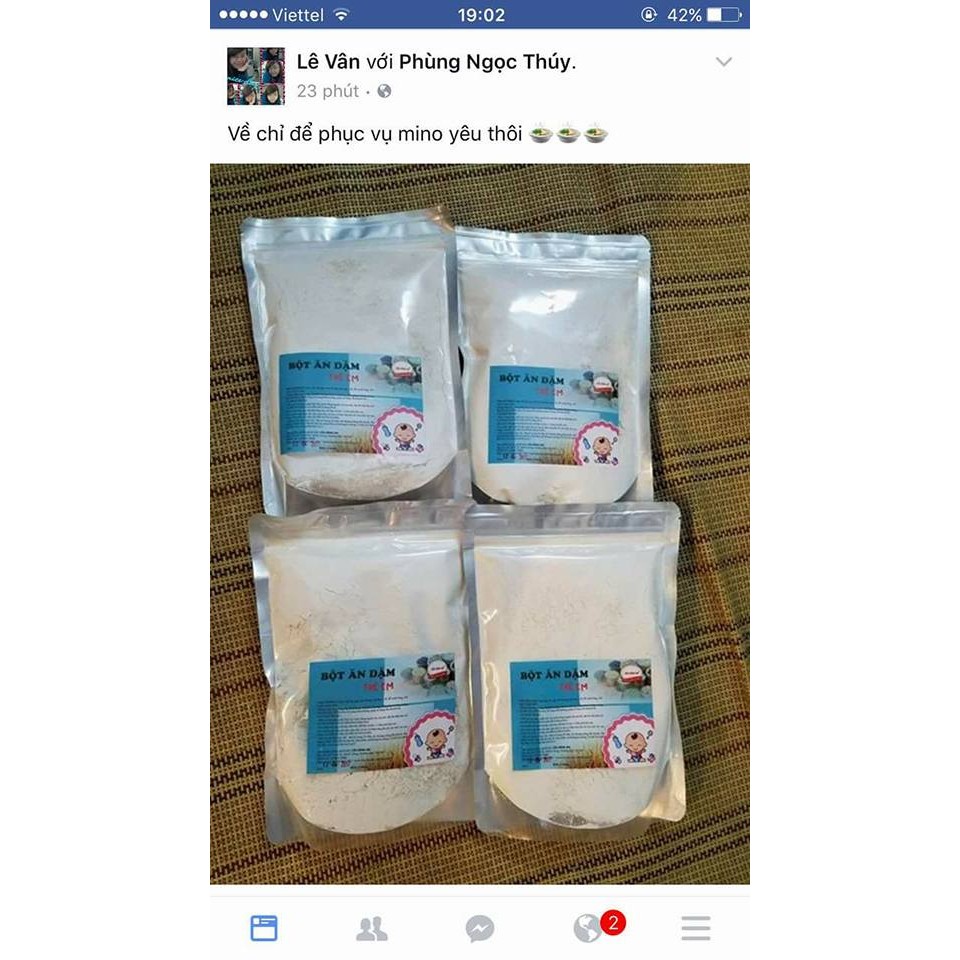Viewport: 960px width, 960px height.
Task: Open the friend requests tab
Action: point(372,928)
